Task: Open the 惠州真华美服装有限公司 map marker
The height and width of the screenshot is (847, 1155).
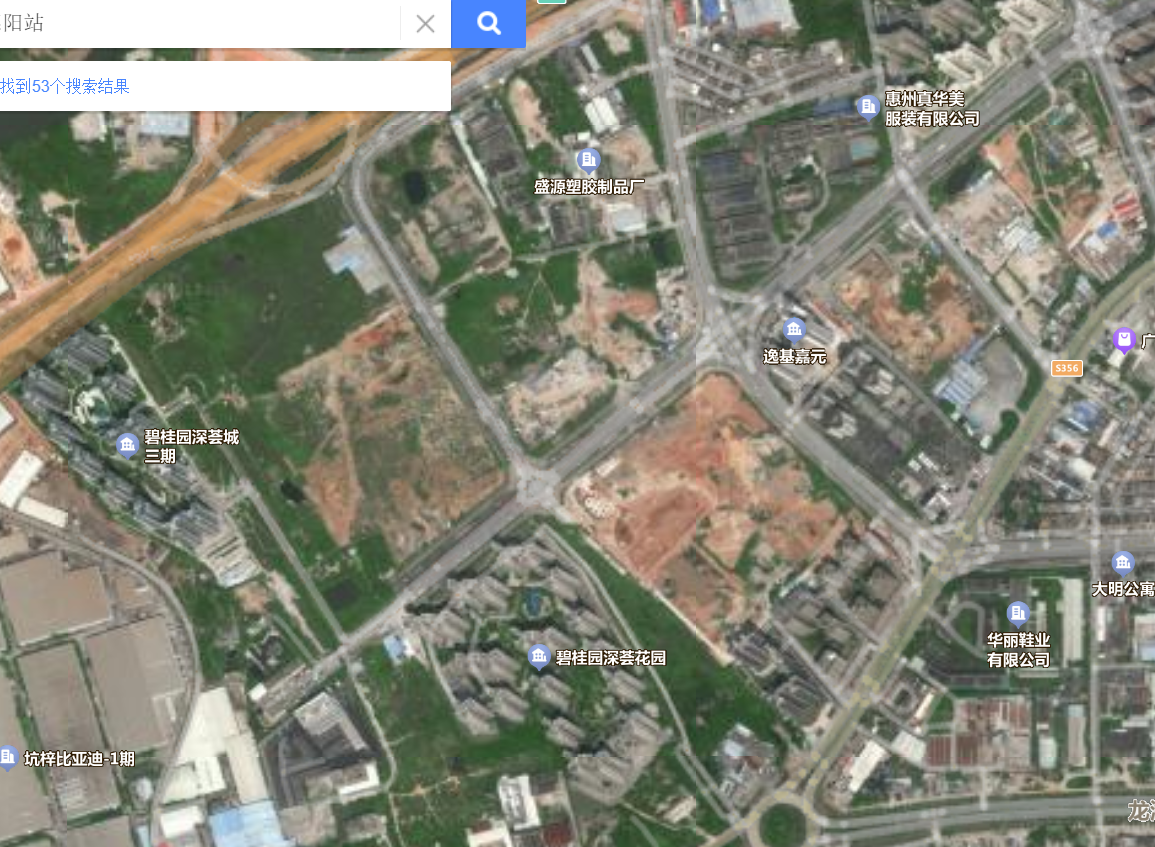Action: coord(868,108)
